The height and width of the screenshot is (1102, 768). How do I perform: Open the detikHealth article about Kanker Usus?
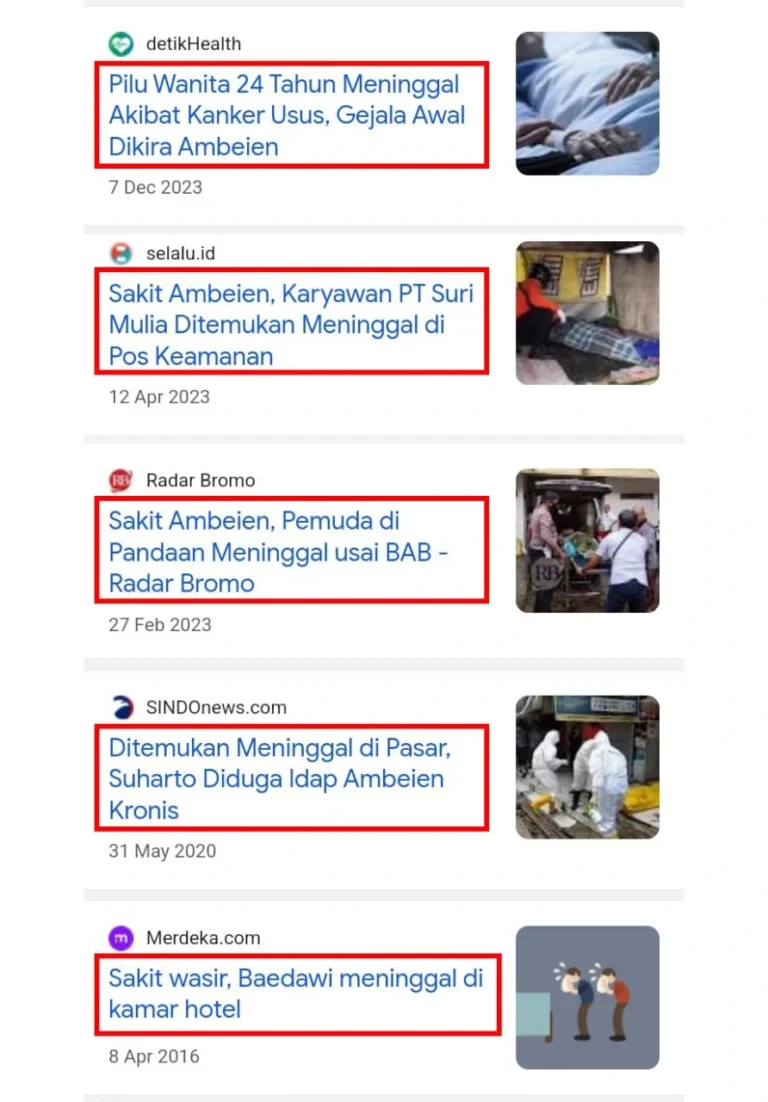point(287,115)
